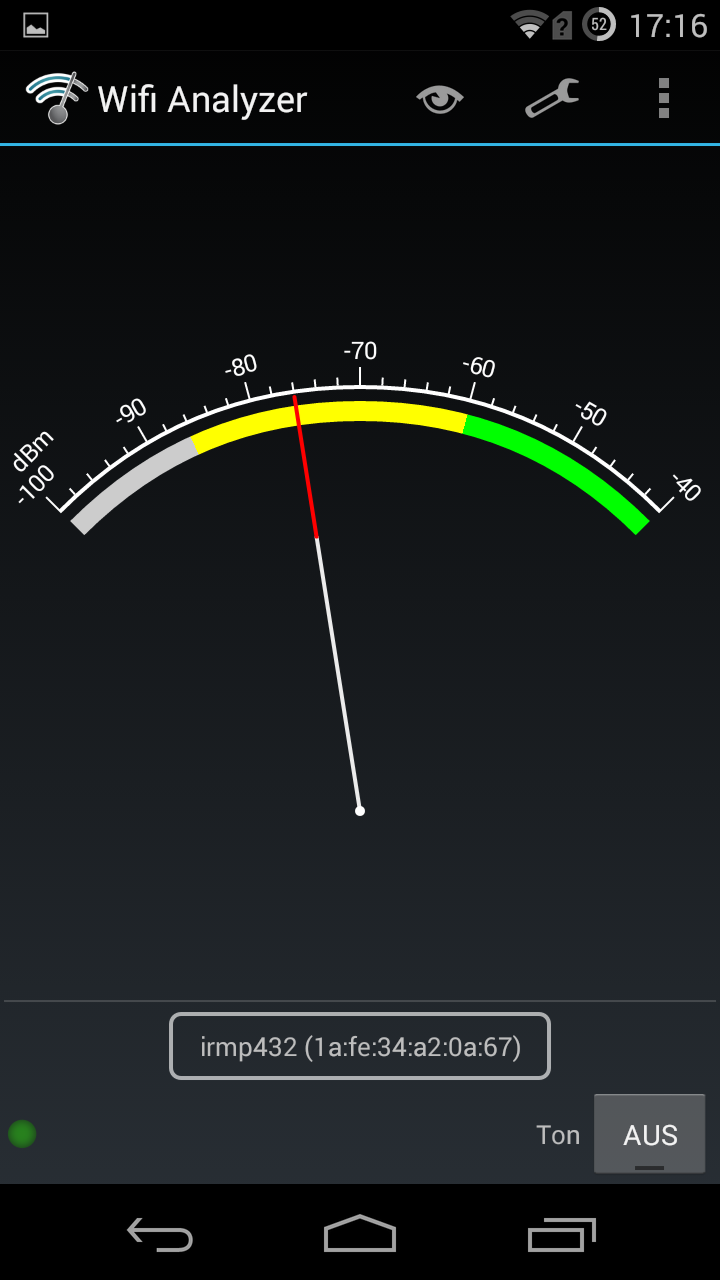Open the three-dot overflow menu
This screenshot has height=1280, width=720.
pos(663,98)
